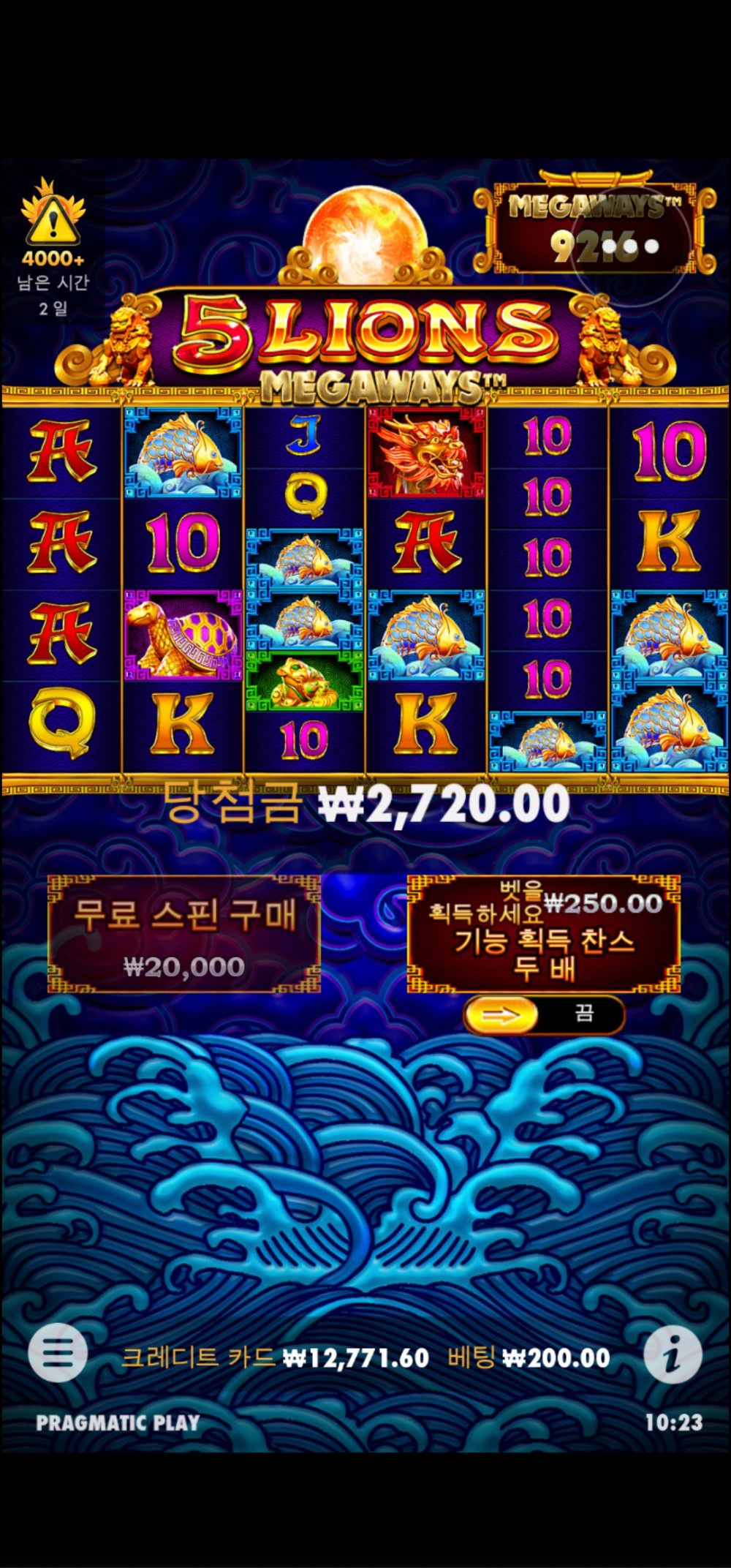Viewport: 731px width, 1568px height.
Task: Open the hamburger menu
Action: point(58,1352)
